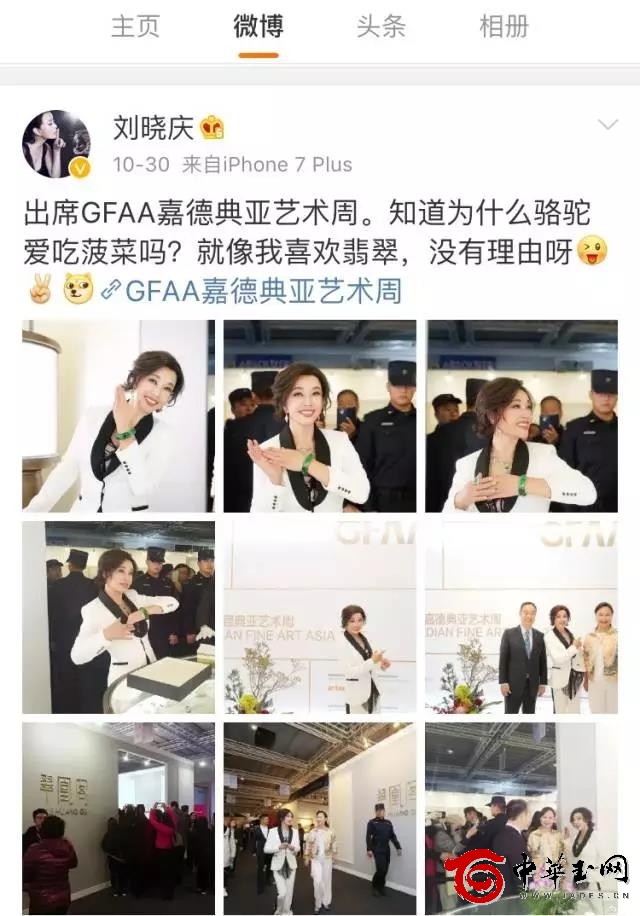This screenshot has height=916, width=640.
Task: View second photo with guards behind
Action: pyautogui.click(x=320, y=416)
